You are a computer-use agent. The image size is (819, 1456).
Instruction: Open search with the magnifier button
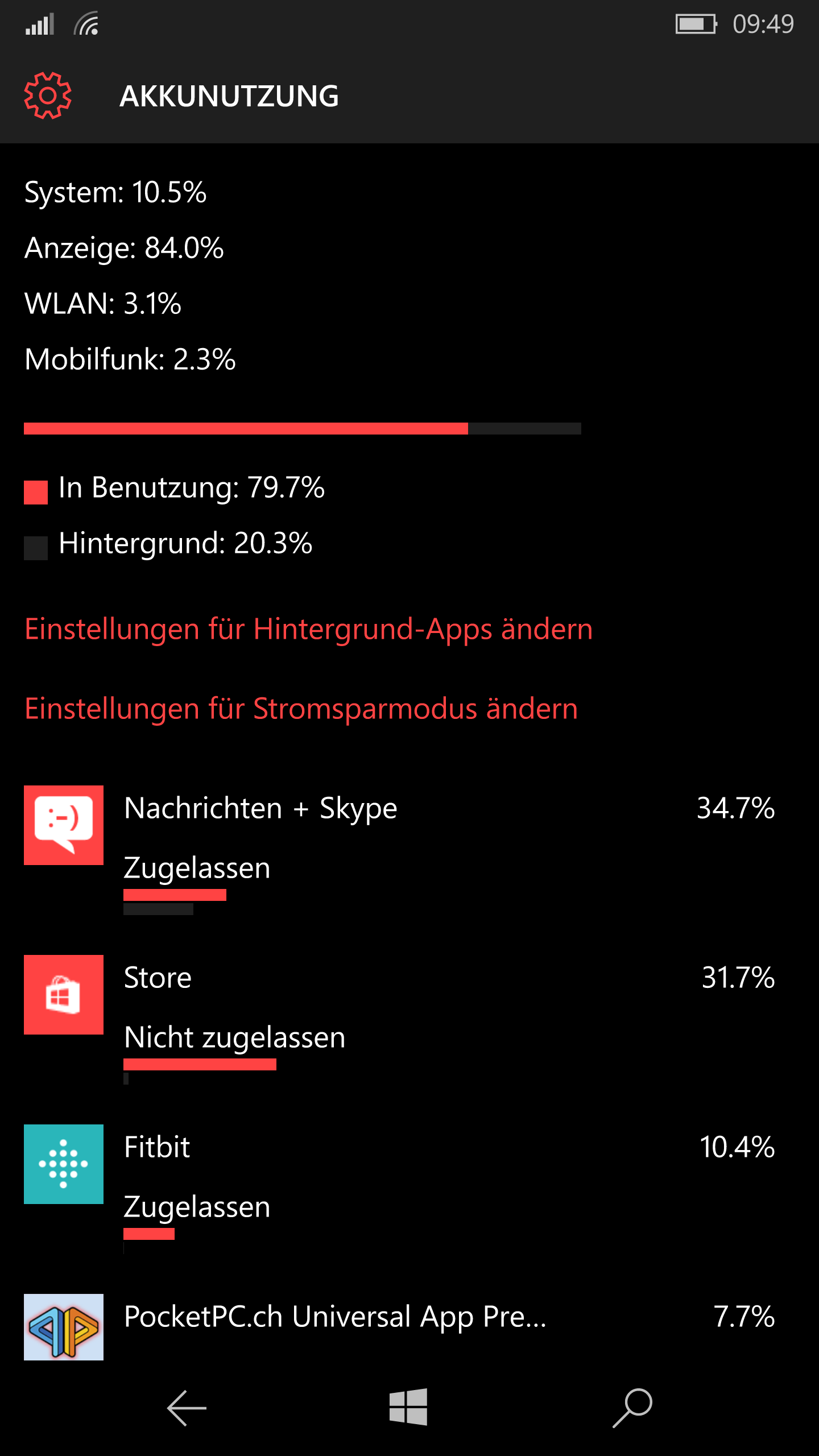632,1408
